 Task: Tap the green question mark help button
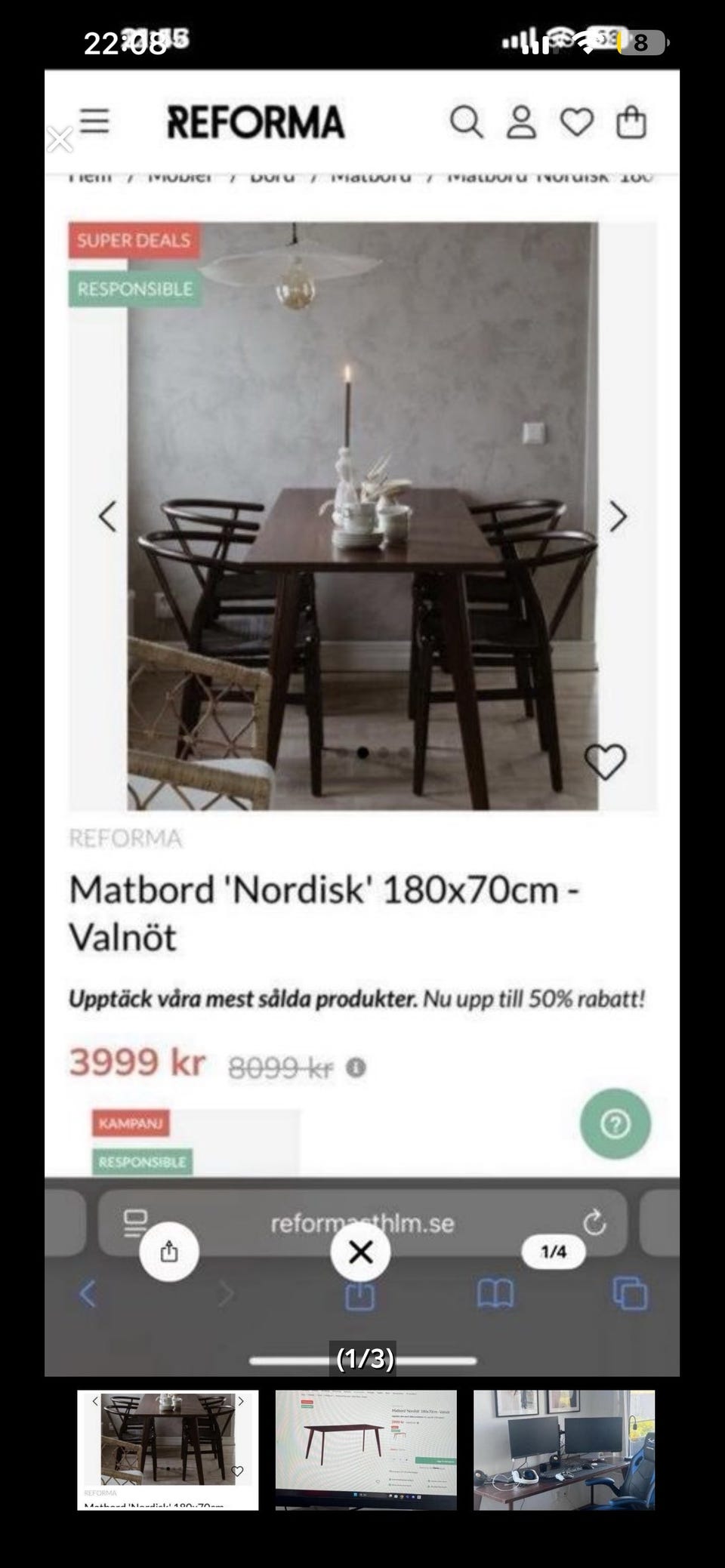[x=614, y=1124]
